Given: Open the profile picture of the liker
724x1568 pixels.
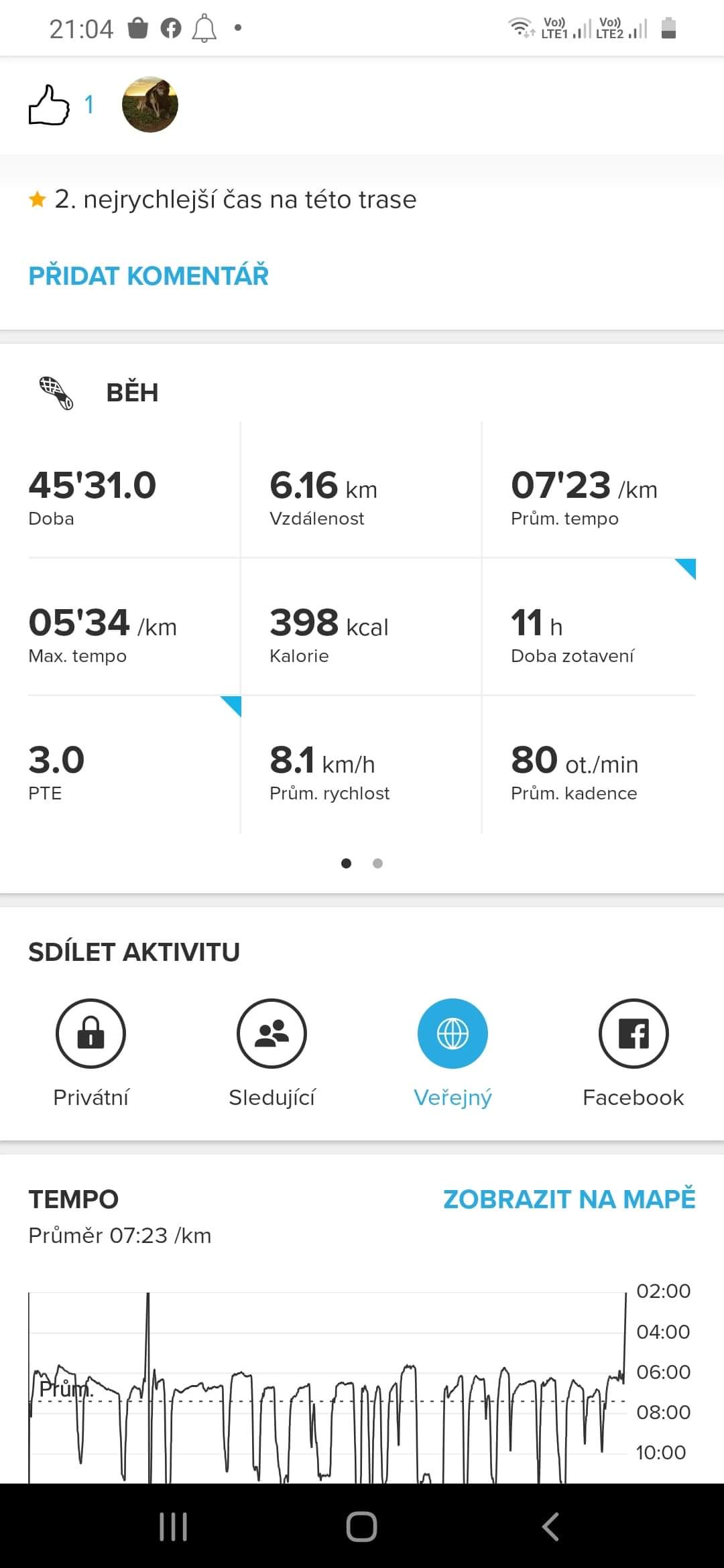Looking at the screenshot, I should tap(150, 105).
